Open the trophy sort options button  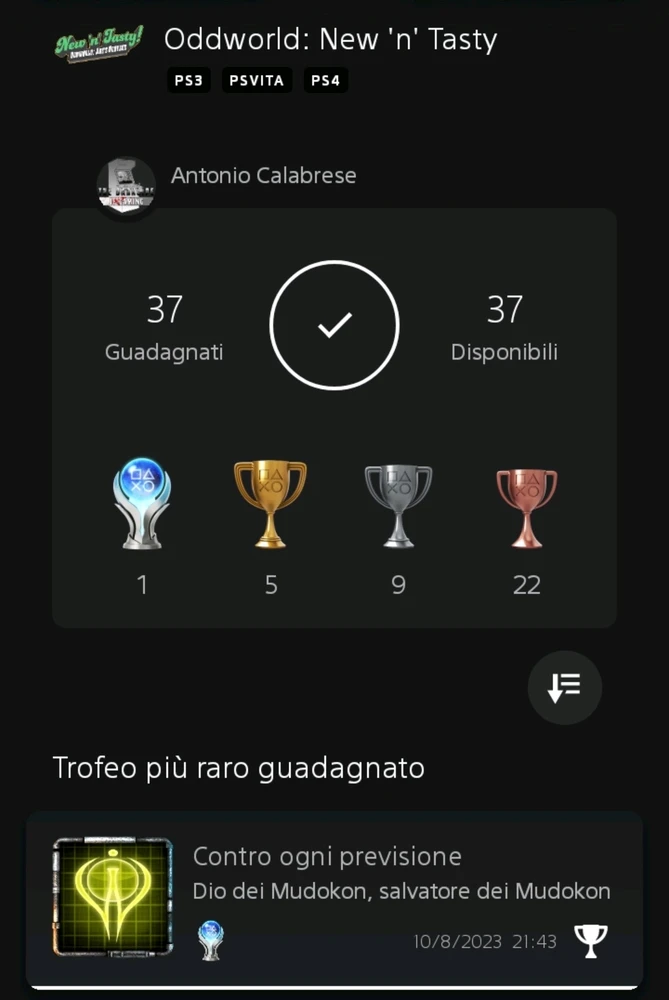tap(565, 687)
